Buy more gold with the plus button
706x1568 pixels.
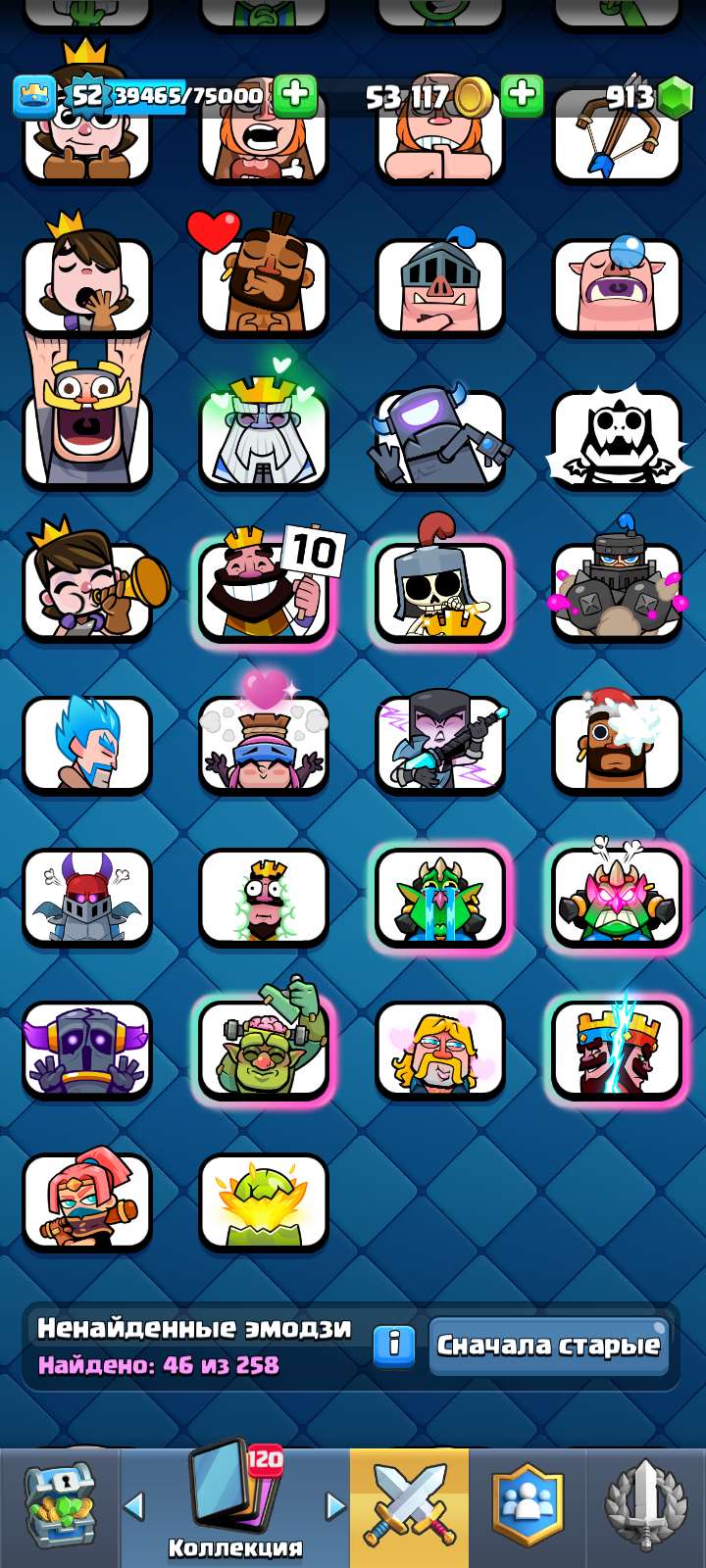point(522,96)
